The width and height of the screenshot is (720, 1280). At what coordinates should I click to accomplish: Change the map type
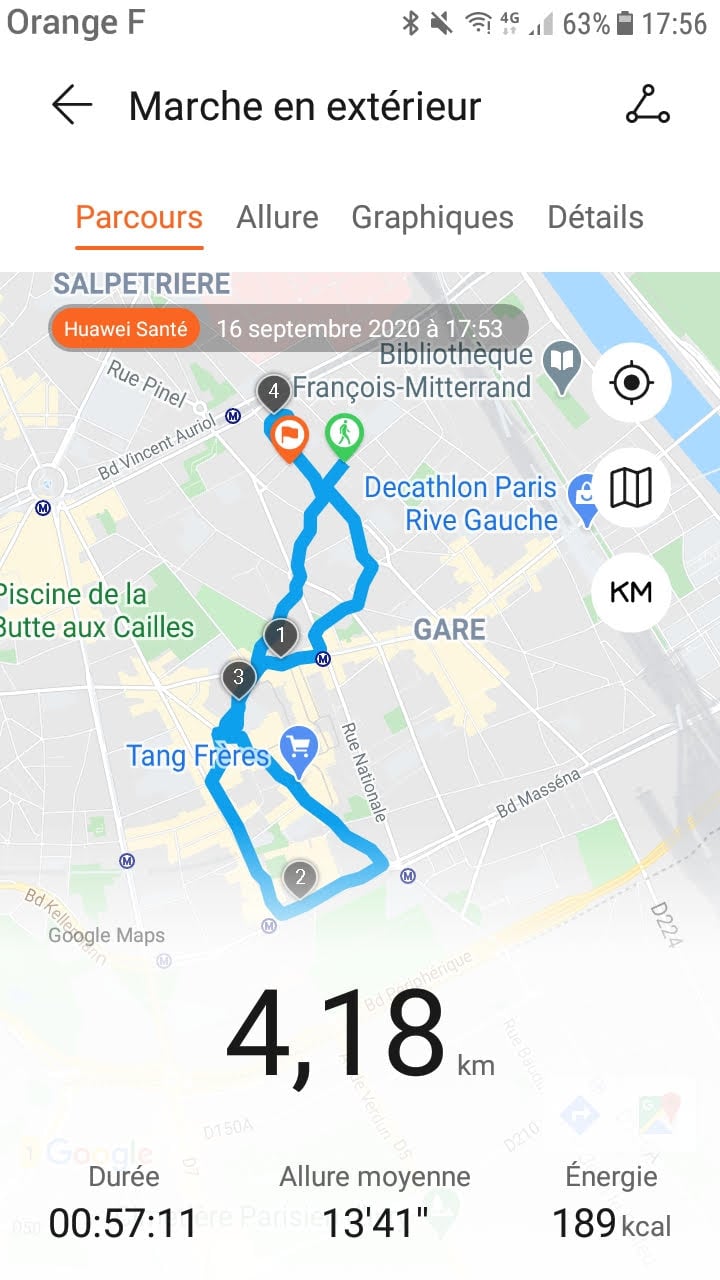click(x=630, y=487)
